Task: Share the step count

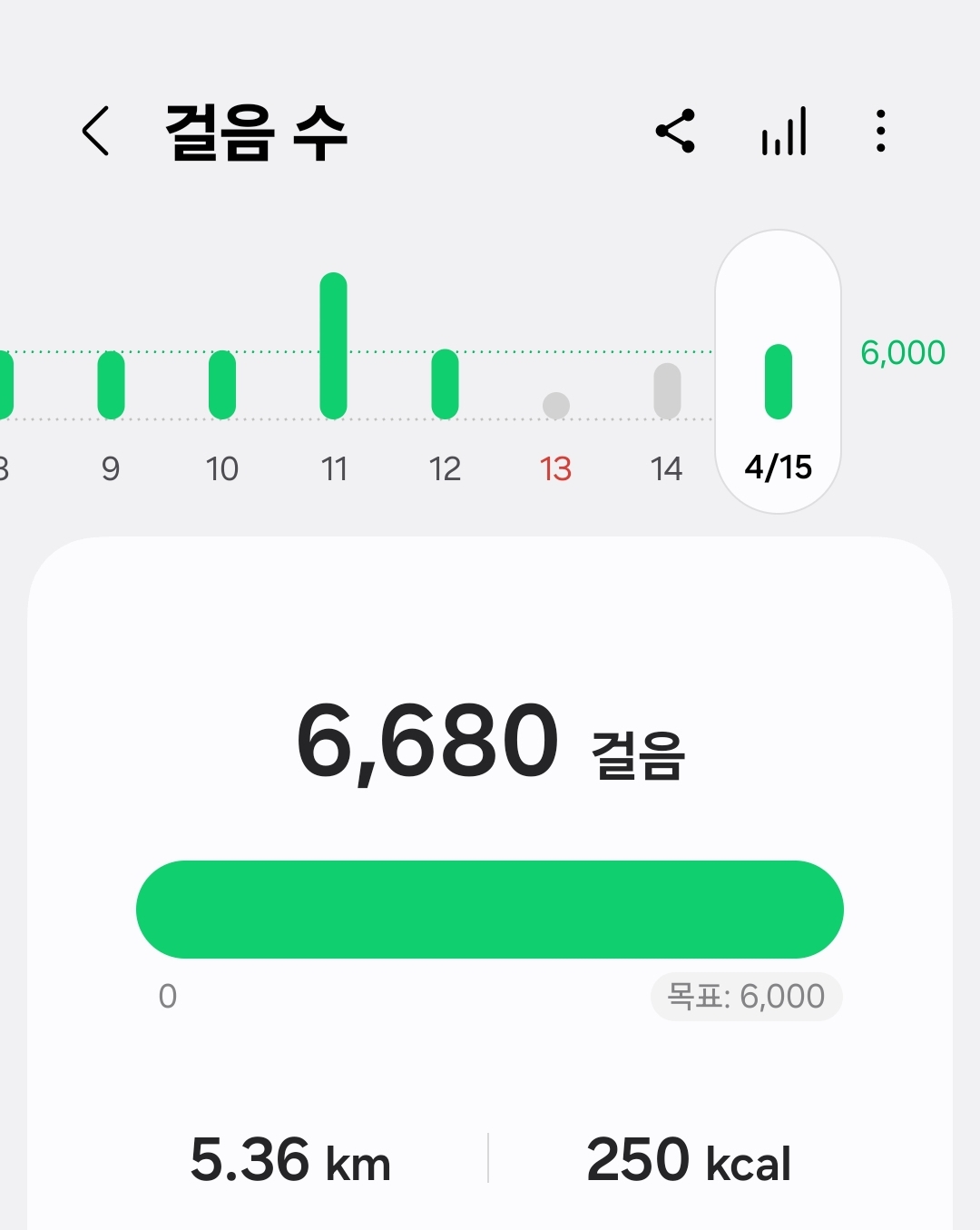Action: [675, 132]
